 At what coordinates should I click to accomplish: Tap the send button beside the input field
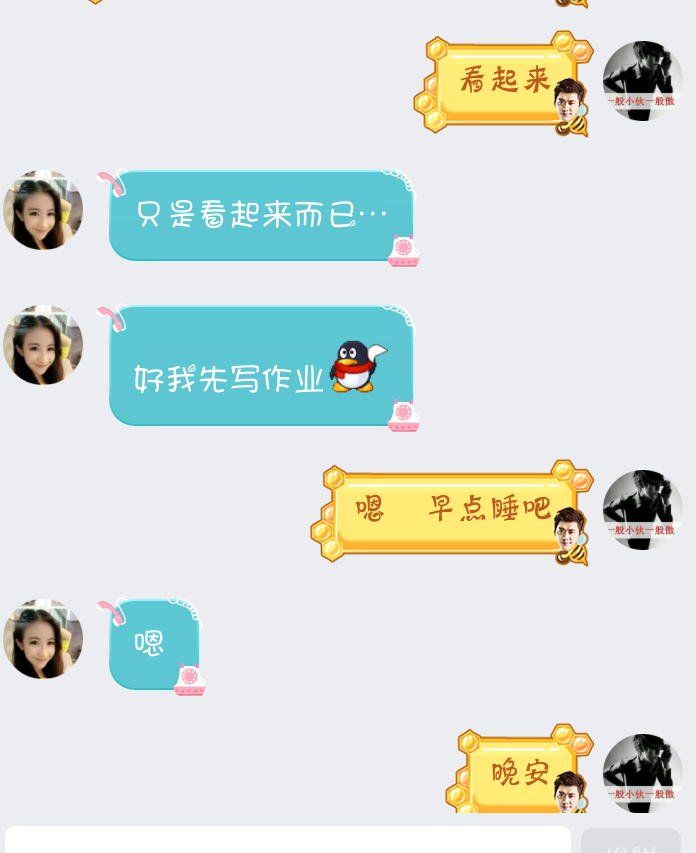coord(630,842)
